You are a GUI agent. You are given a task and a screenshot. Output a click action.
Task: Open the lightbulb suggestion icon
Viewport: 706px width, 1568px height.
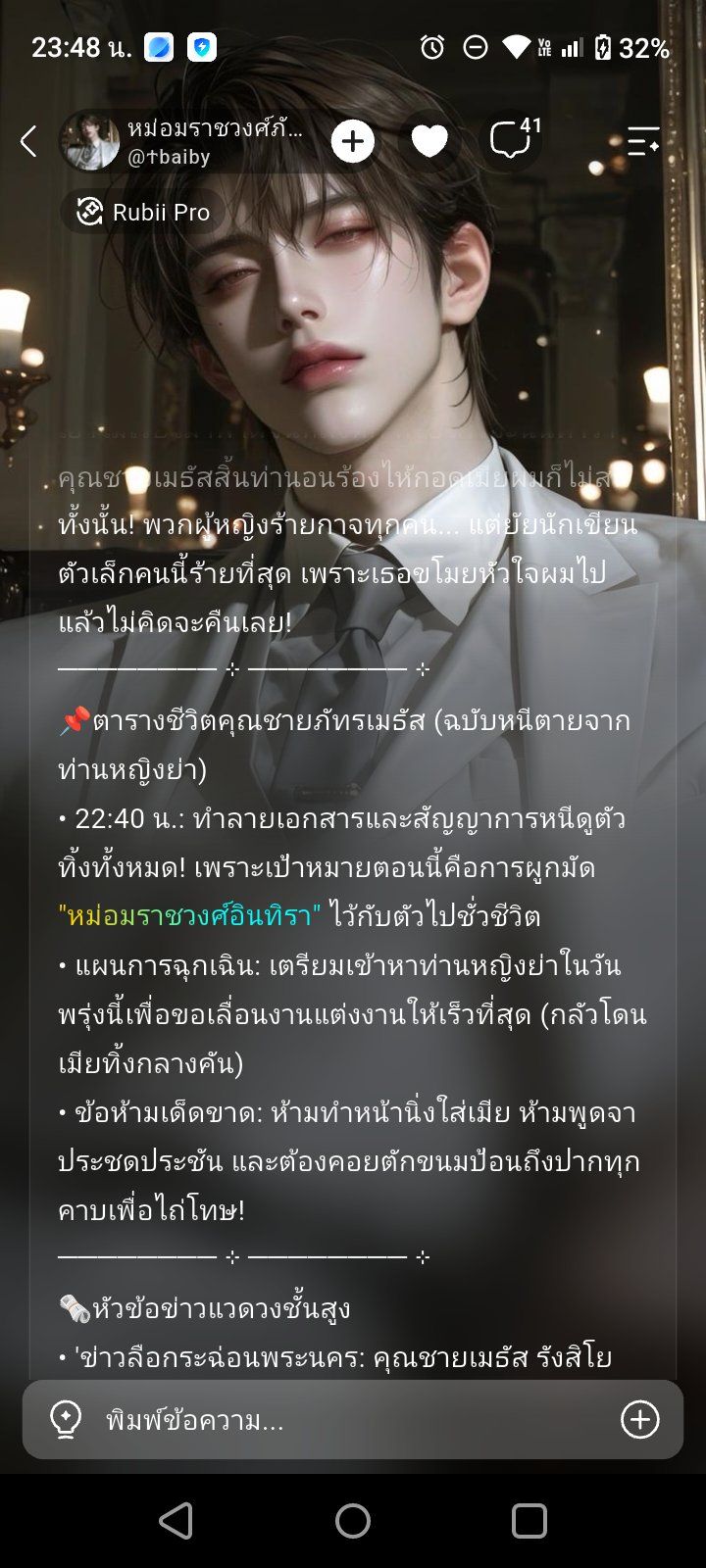66,1420
